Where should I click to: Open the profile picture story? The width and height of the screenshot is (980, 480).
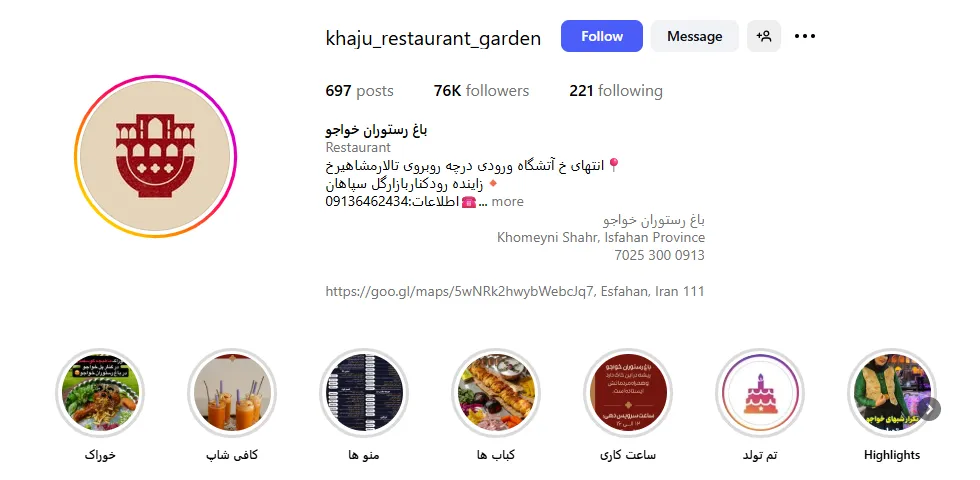point(156,156)
